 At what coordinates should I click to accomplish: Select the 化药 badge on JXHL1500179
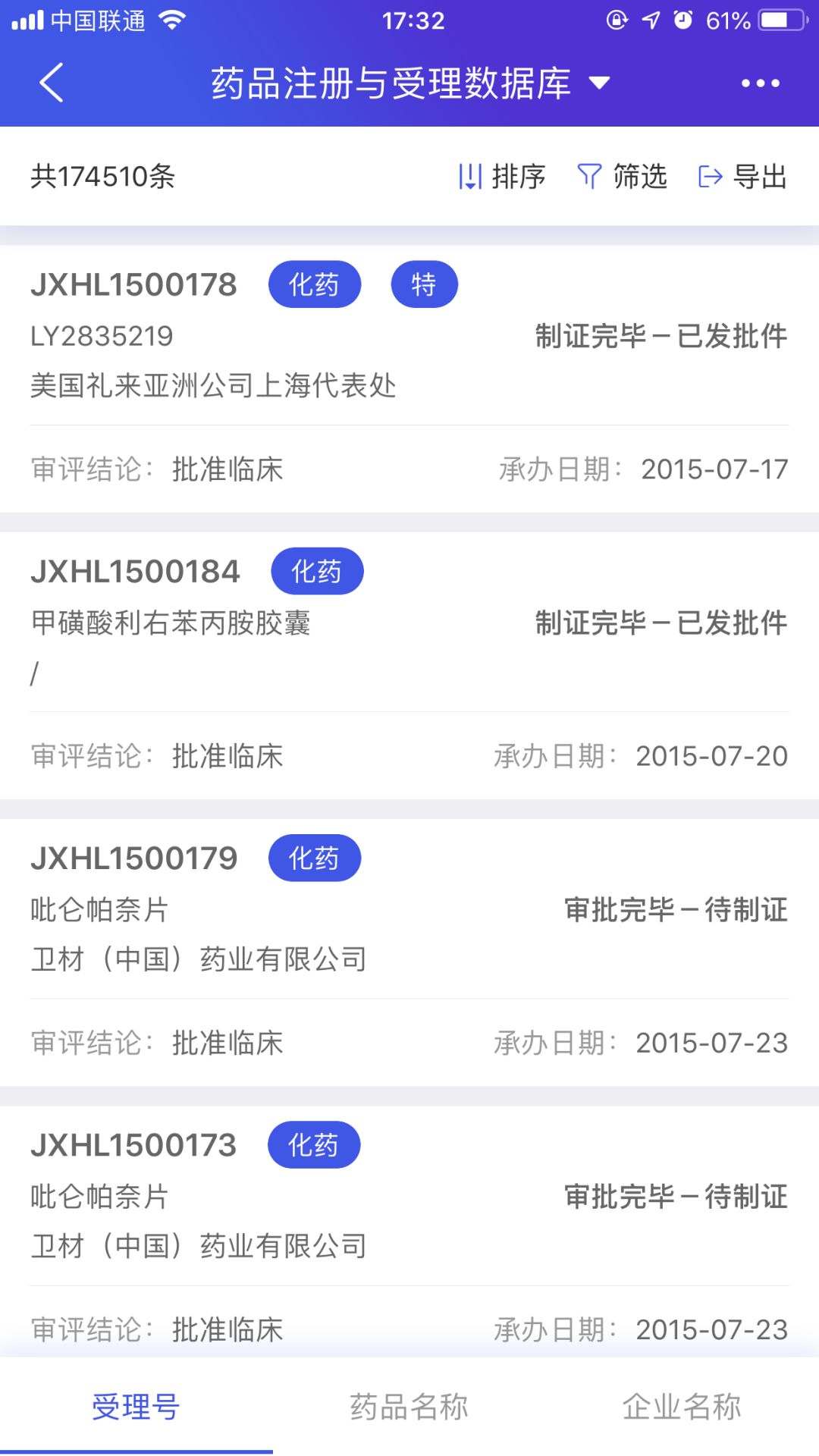(x=315, y=858)
